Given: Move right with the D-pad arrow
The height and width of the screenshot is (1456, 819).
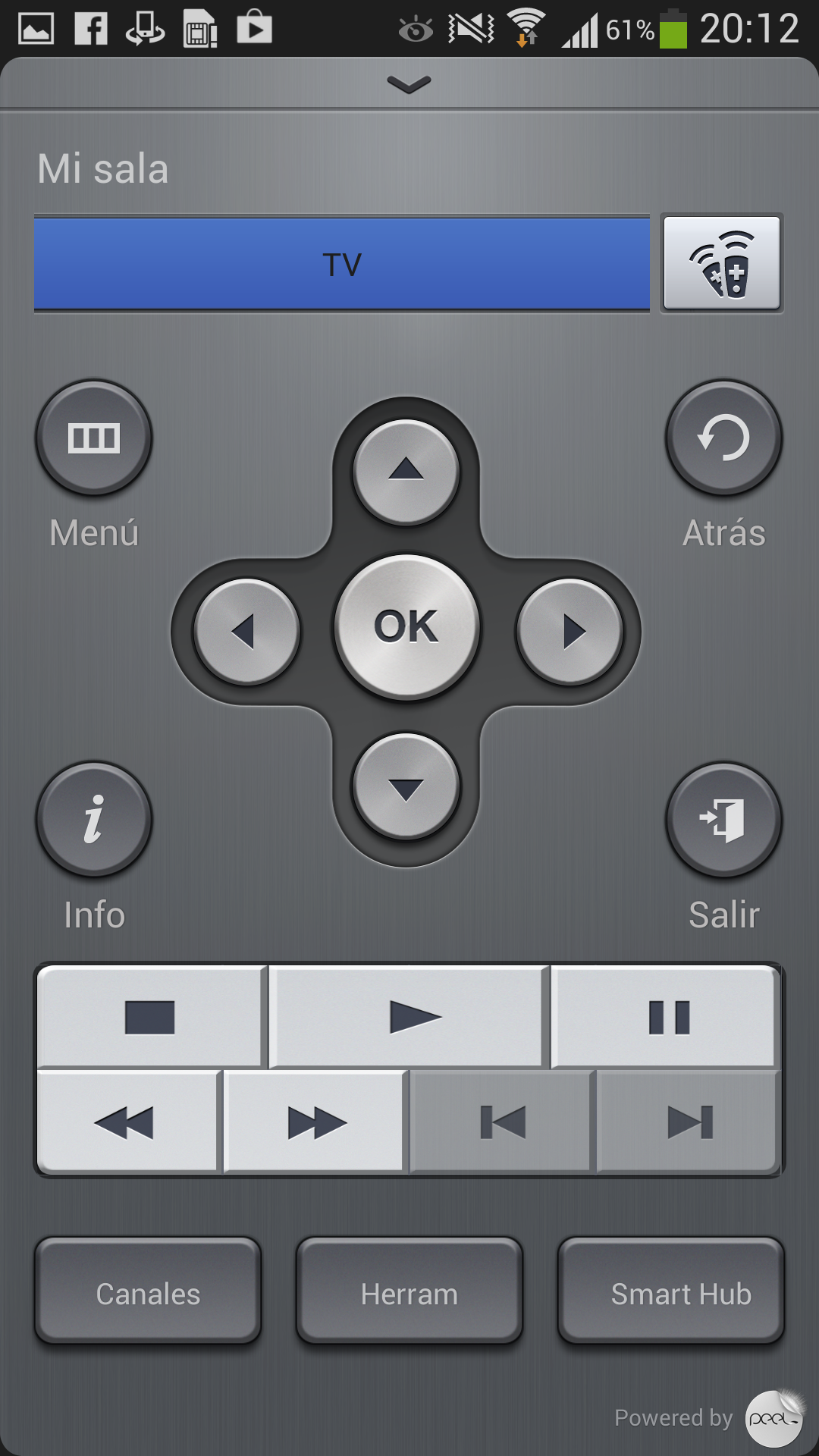Looking at the screenshot, I should (570, 631).
